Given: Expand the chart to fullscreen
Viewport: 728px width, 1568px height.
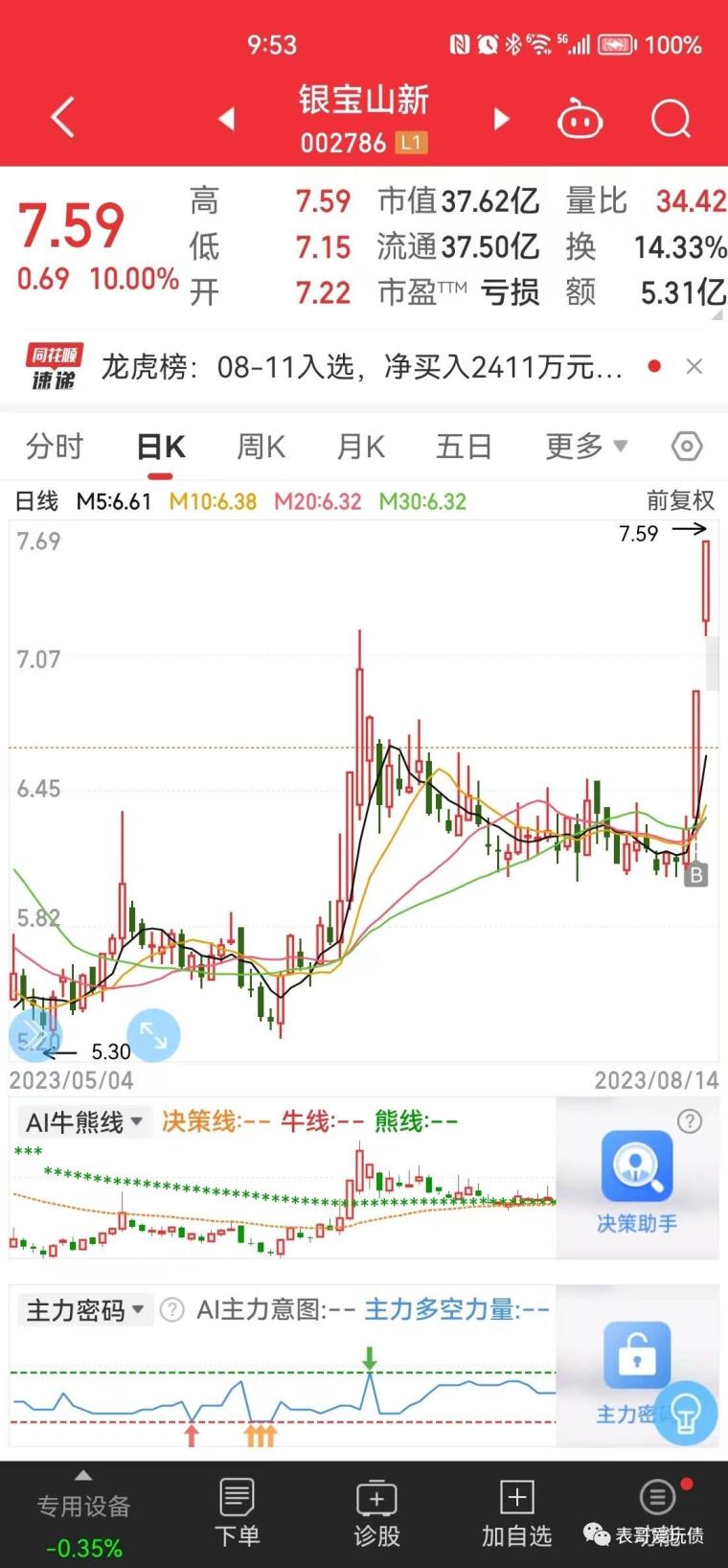Looking at the screenshot, I should coord(153,1035).
